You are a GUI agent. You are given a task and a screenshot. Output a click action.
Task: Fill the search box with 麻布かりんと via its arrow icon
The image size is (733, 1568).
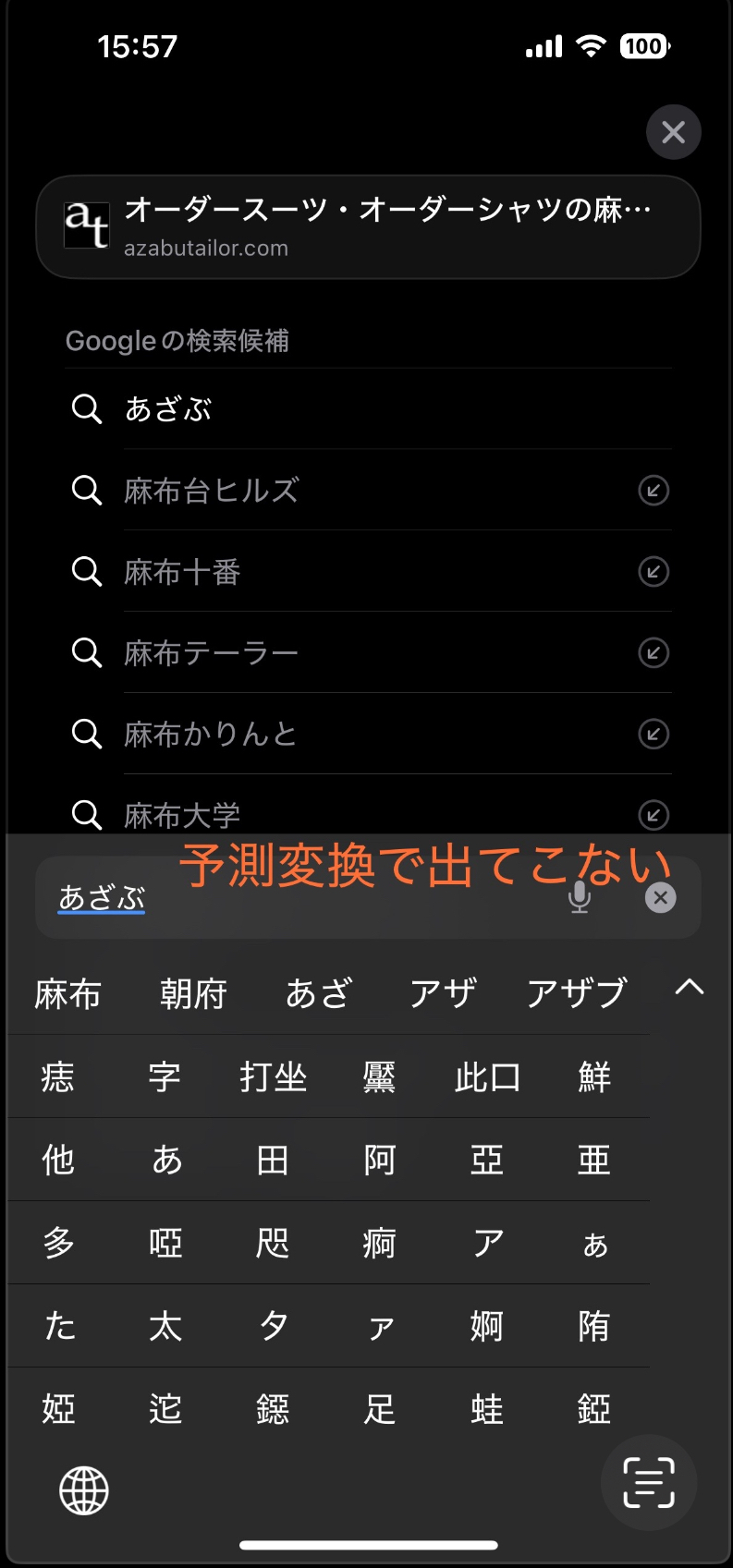click(x=654, y=735)
